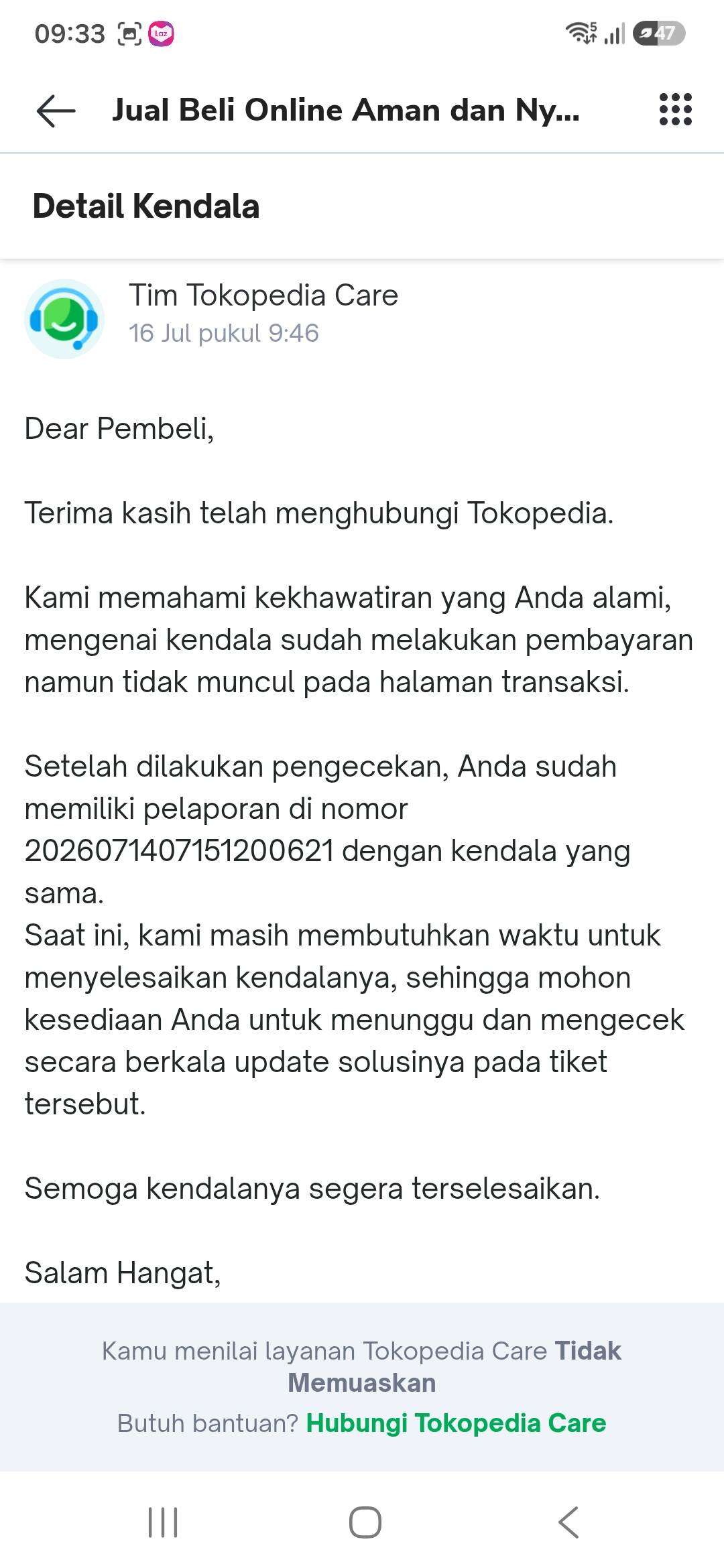
Task: Tap the Hubungi Tokopedia Care link
Action: pos(456,1423)
